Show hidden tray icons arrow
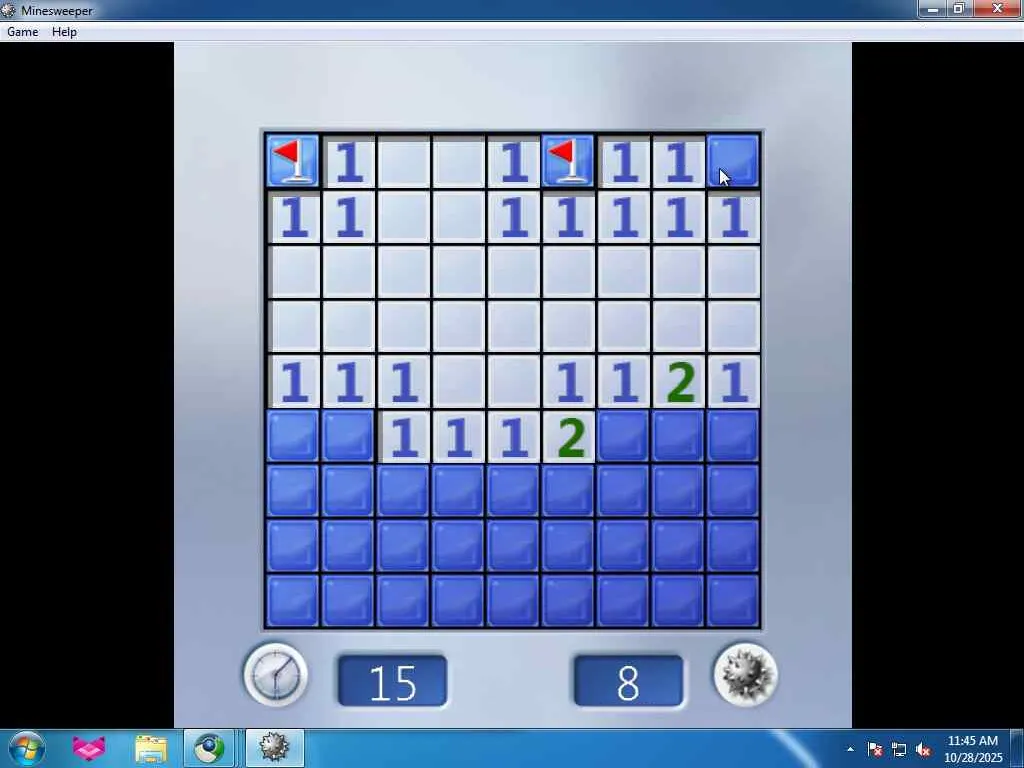1024x768 pixels. tap(850, 749)
